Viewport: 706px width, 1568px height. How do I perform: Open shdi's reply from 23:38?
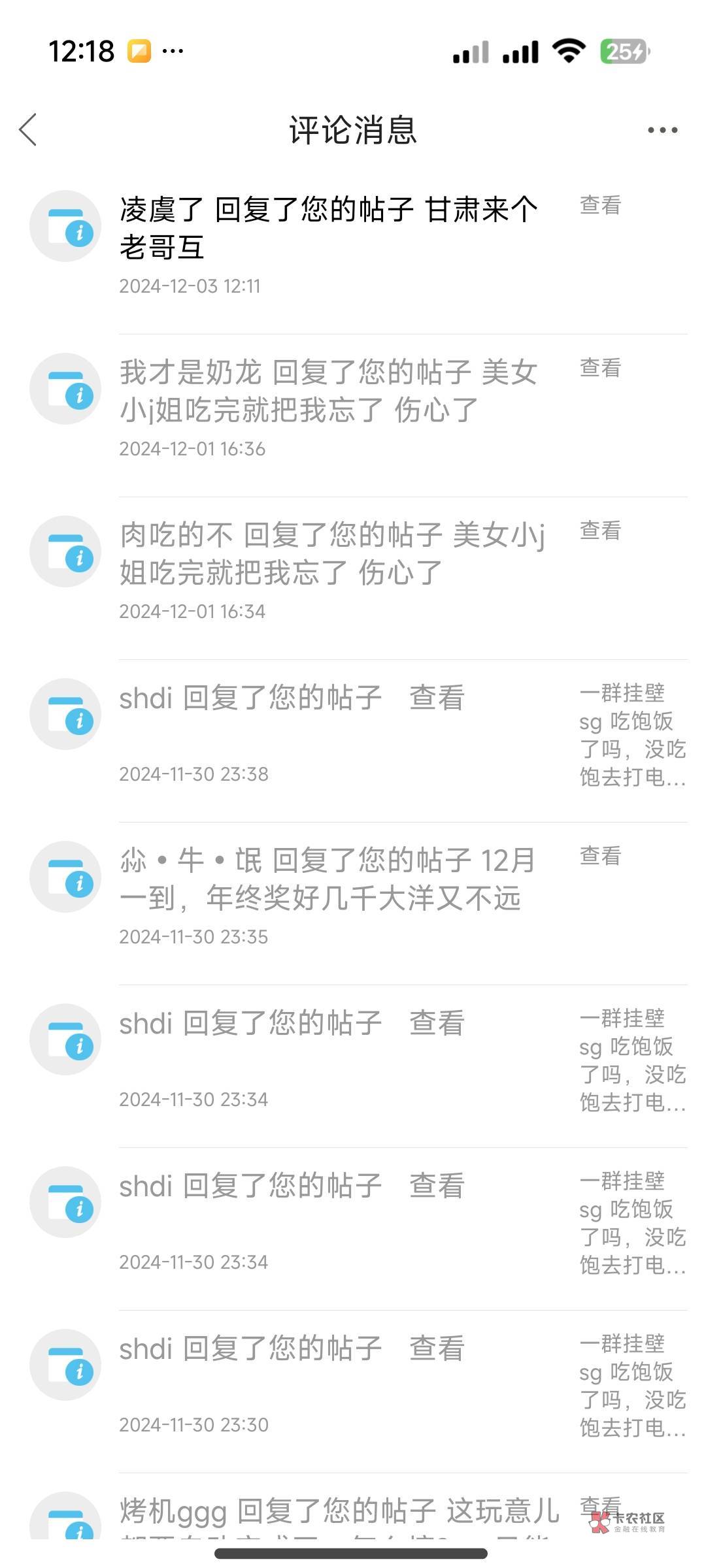coord(353,741)
